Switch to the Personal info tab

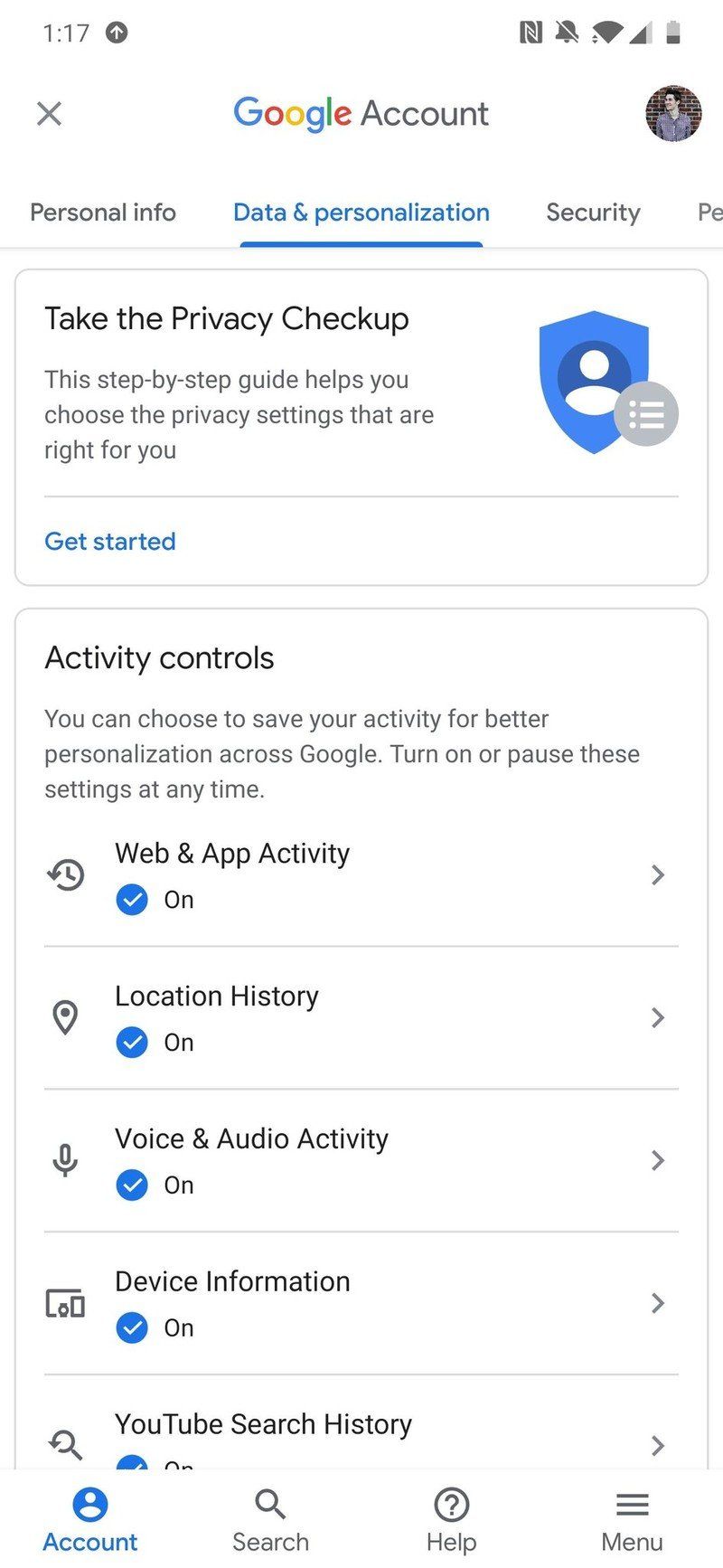[x=102, y=212]
